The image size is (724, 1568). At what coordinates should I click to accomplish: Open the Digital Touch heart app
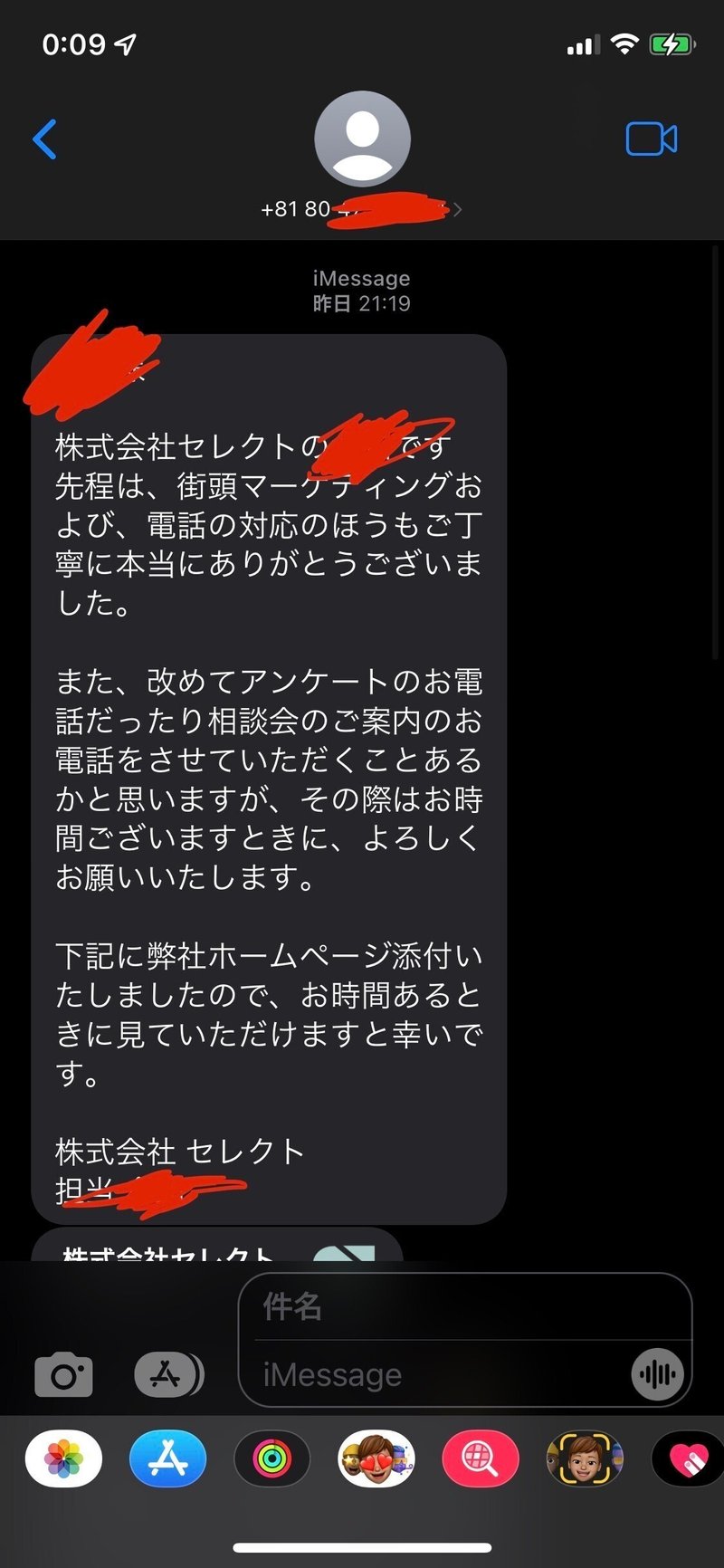click(x=688, y=1458)
